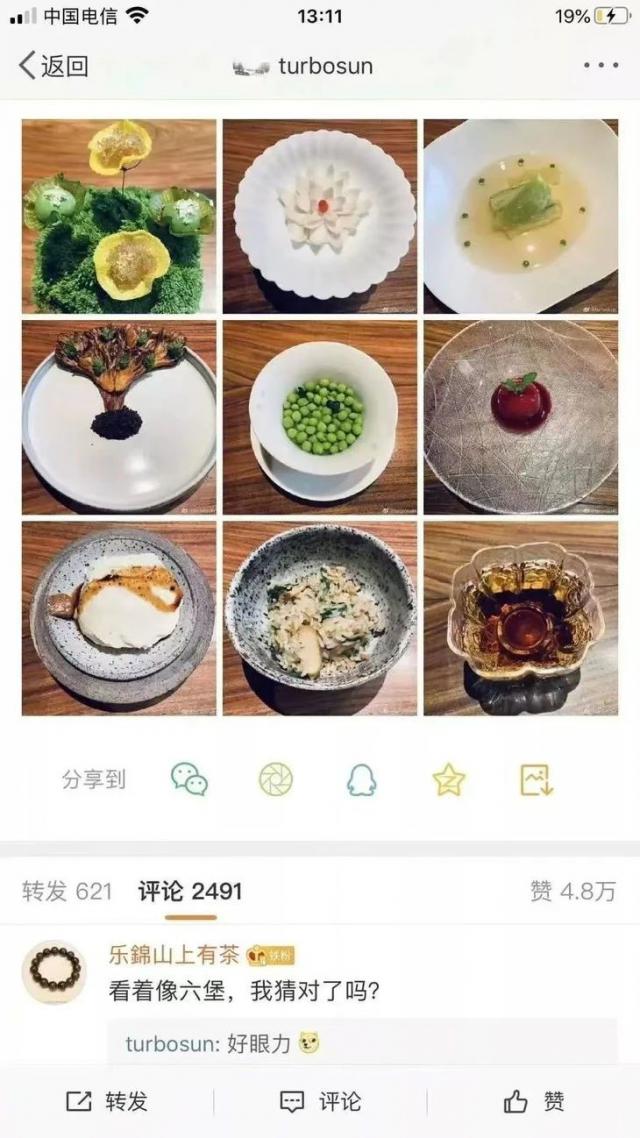The image size is (640, 1138).
Task: Save the post as an image
Action: coord(536,779)
